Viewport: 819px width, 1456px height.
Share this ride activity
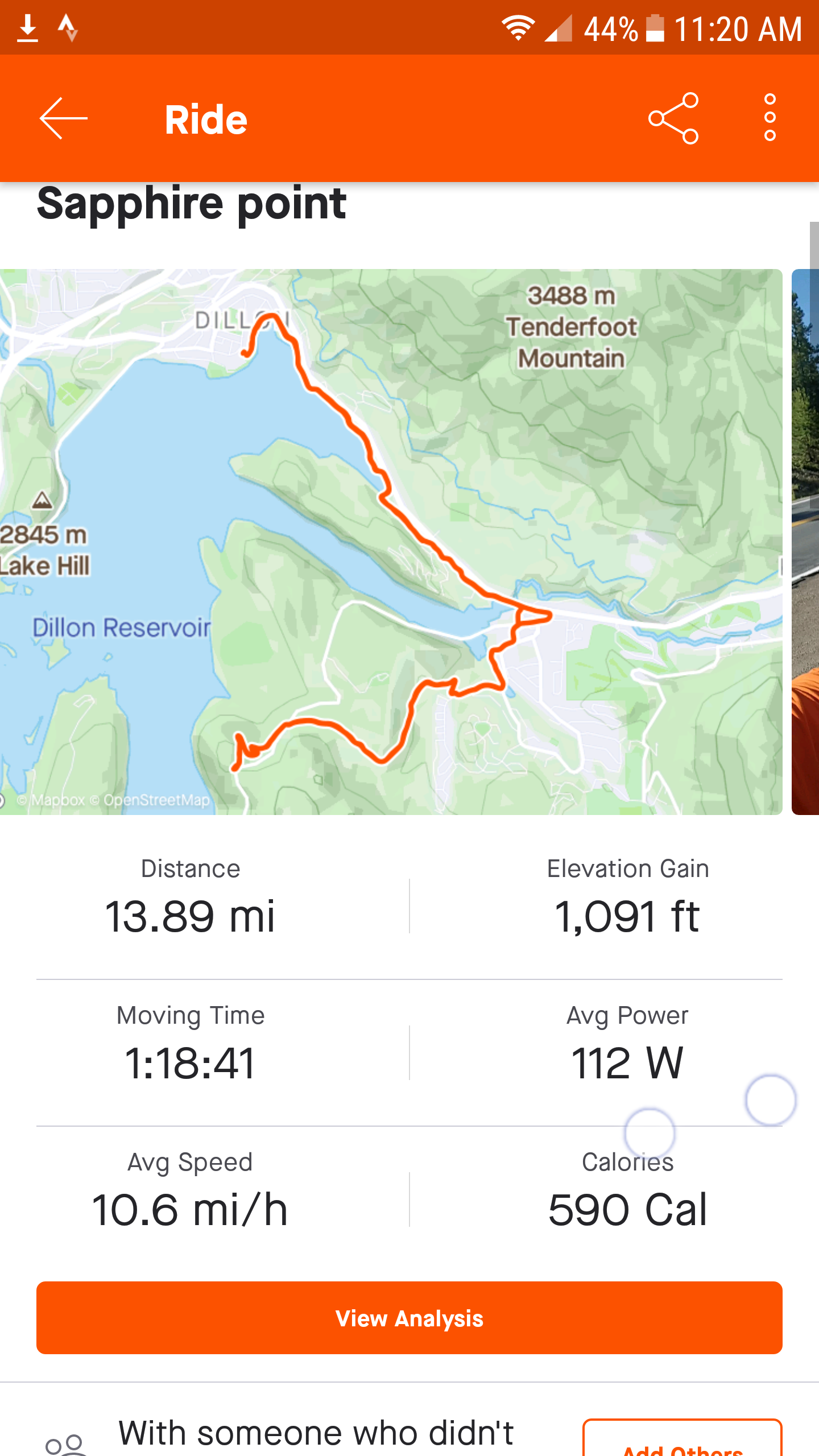673,118
